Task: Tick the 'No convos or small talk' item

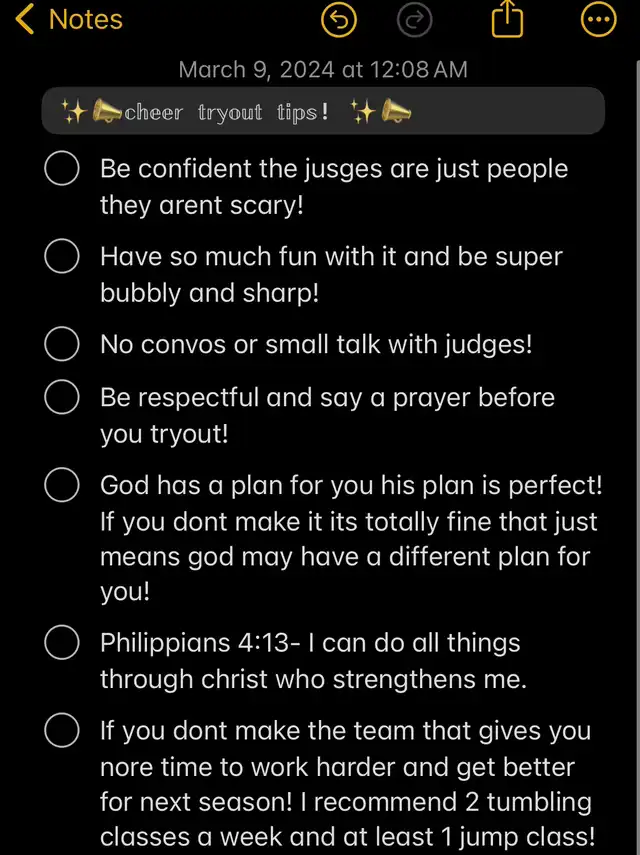Action: pos(63,345)
